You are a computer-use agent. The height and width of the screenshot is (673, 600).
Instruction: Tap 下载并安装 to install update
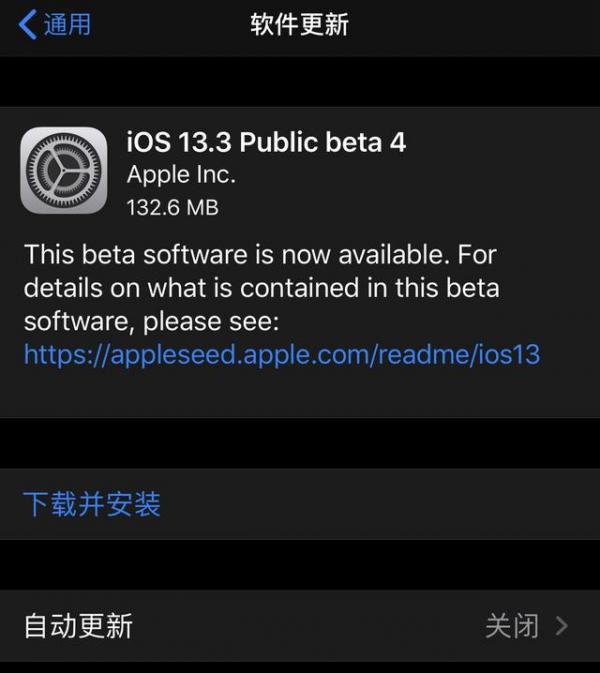pos(92,504)
